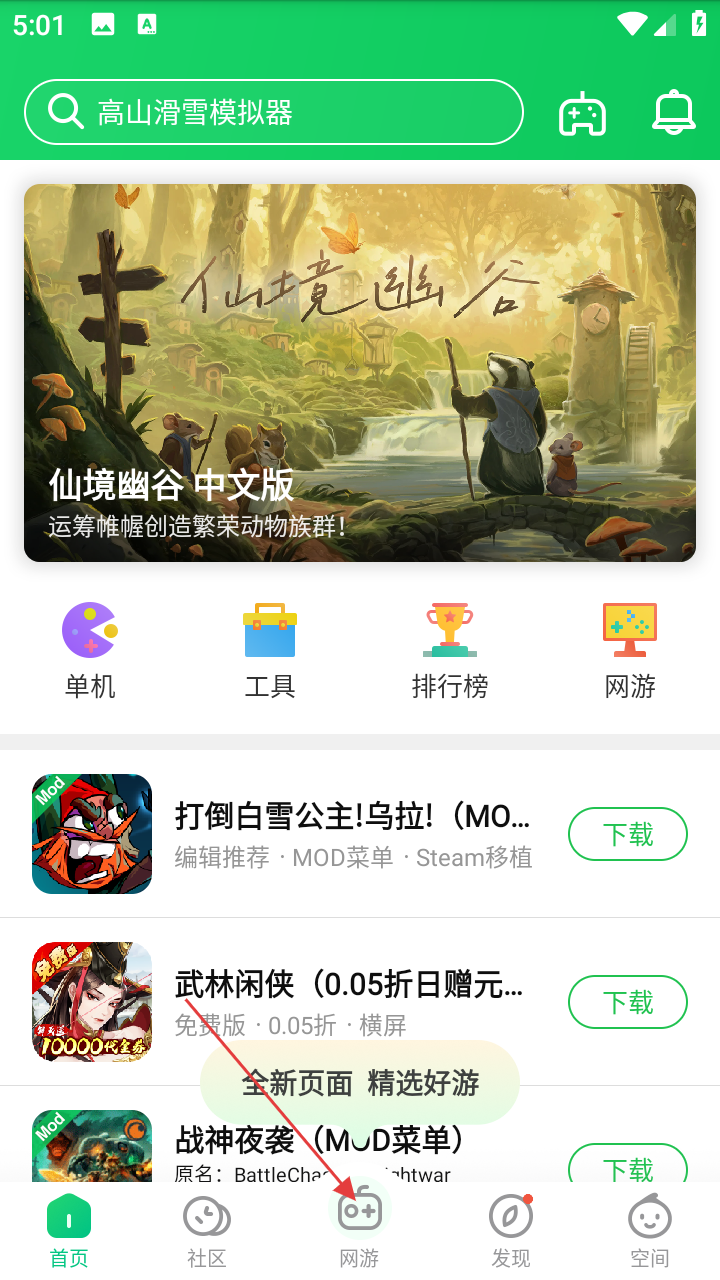Open the 武林闲侠 game entry
Viewport: 720px width, 1280px height.
coord(350,1001)
